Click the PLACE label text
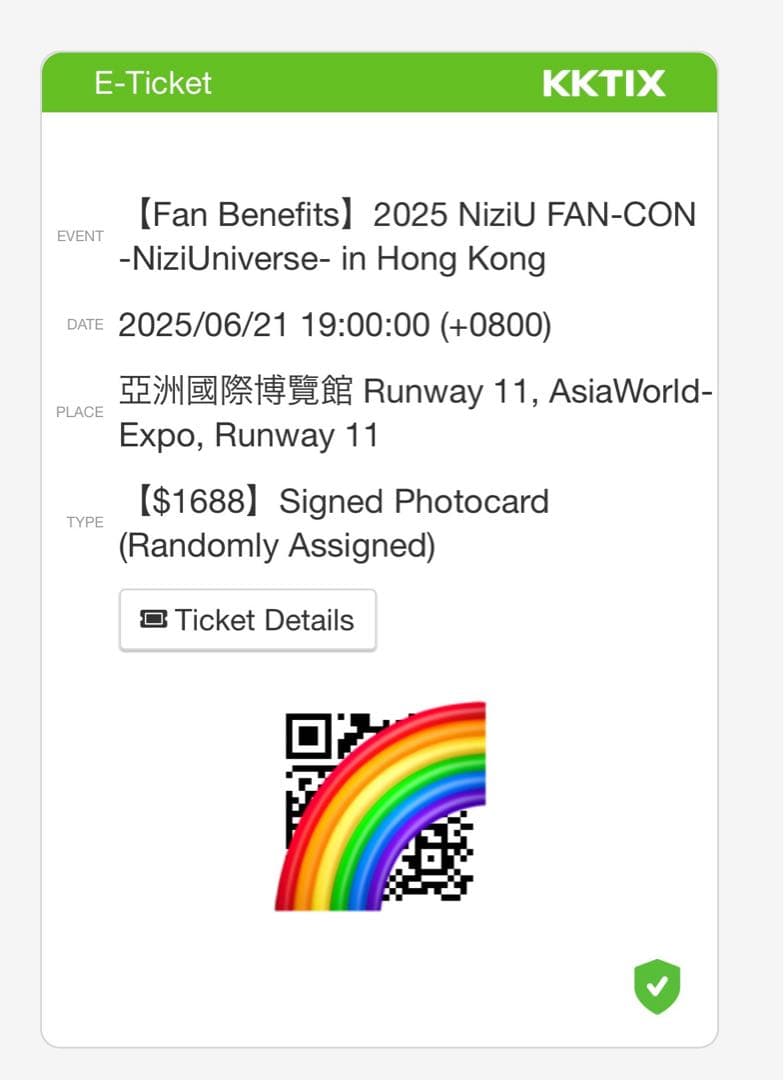The height and width of the screenshot is (1080, 784). click(x=81, y=412)
